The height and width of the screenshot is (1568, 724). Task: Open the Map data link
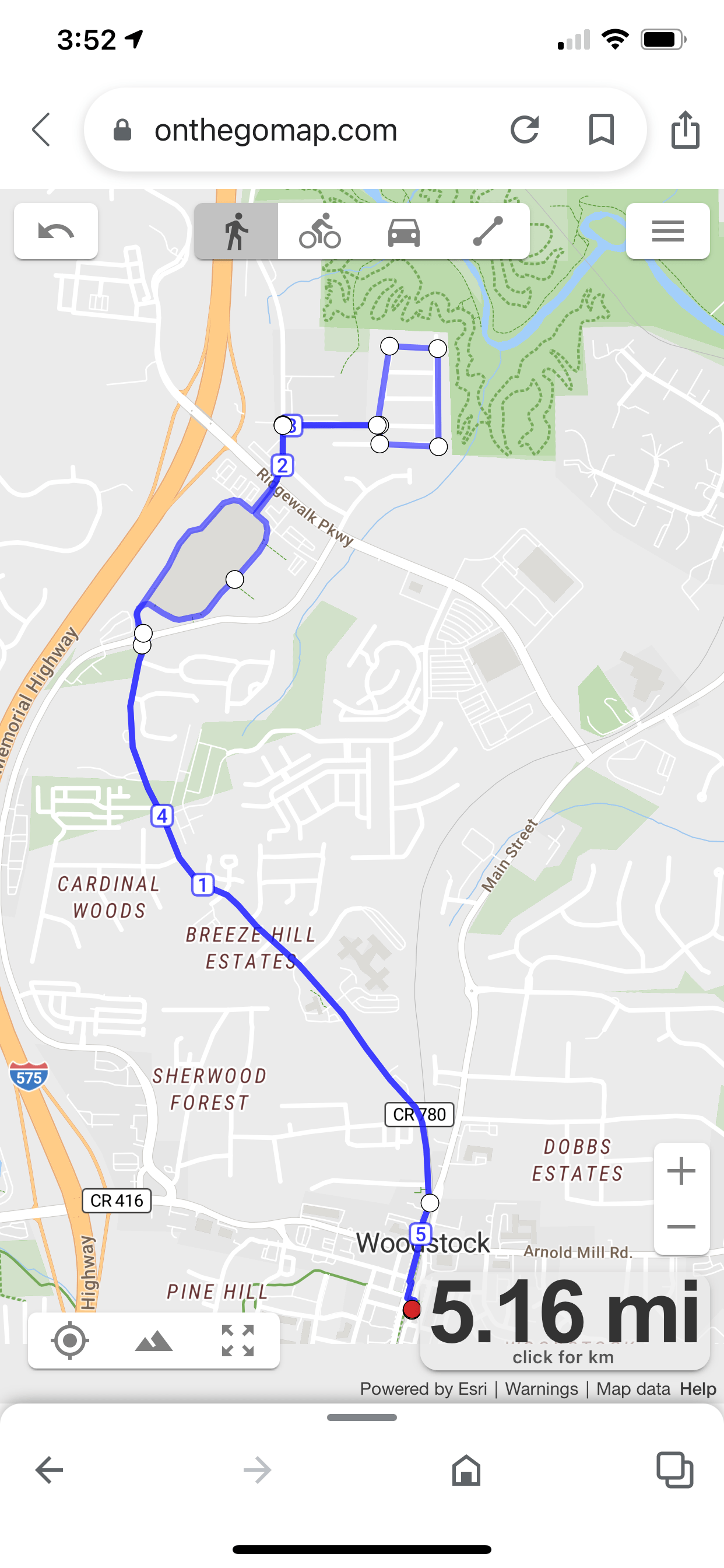[x=632, y=1388]
